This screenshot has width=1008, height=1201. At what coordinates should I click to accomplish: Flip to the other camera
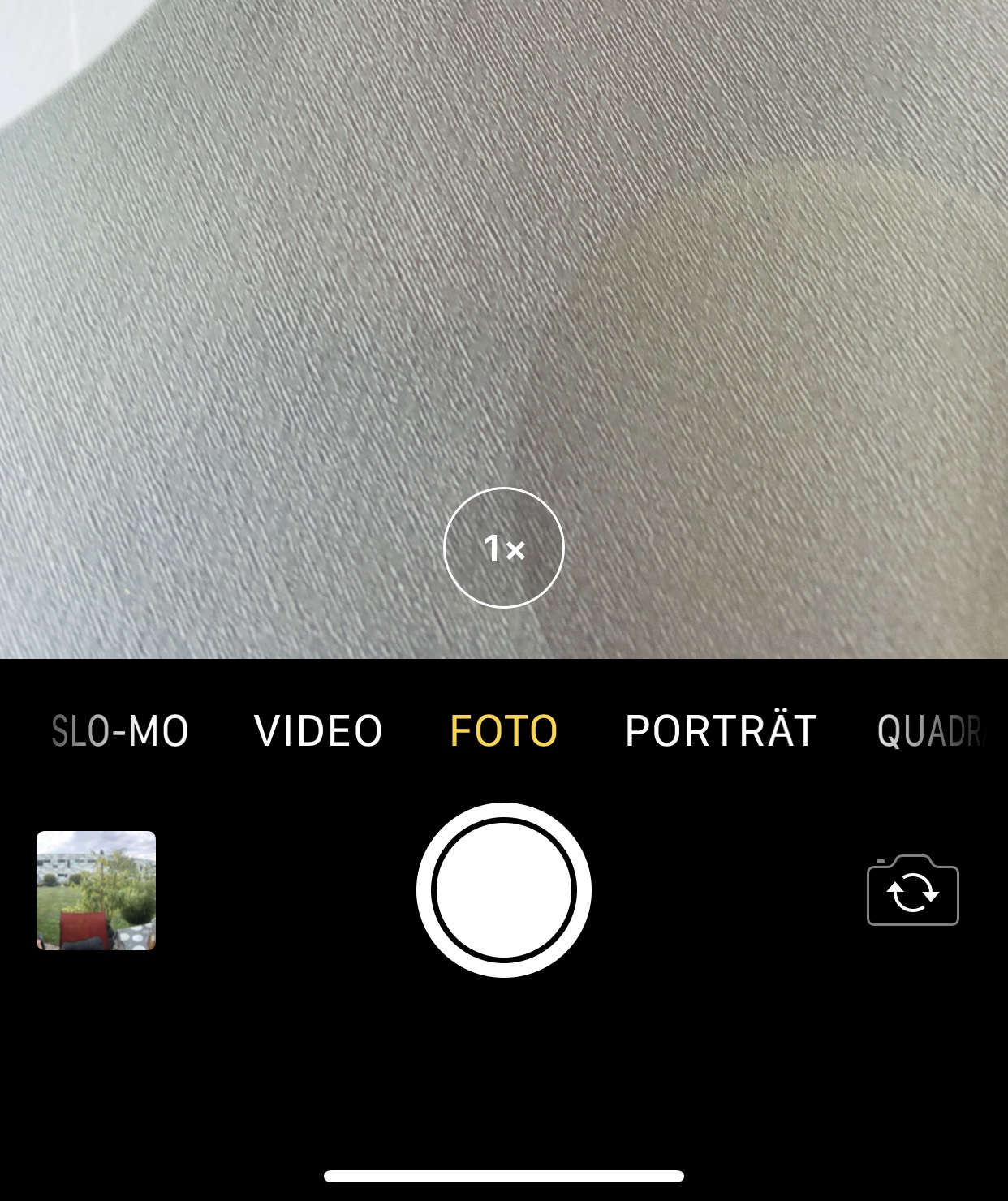click(912, 891)
